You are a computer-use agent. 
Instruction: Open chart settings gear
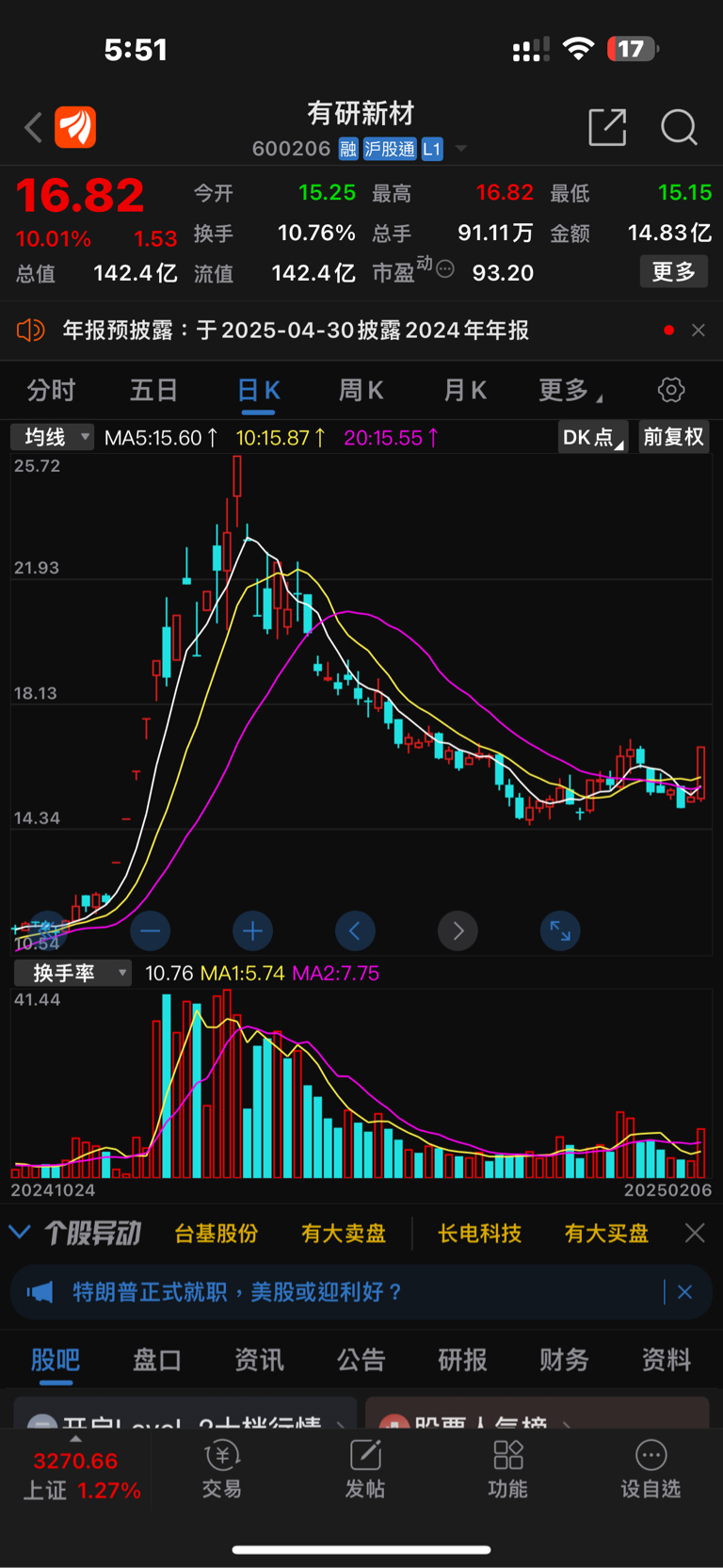[x=671, y=390]
